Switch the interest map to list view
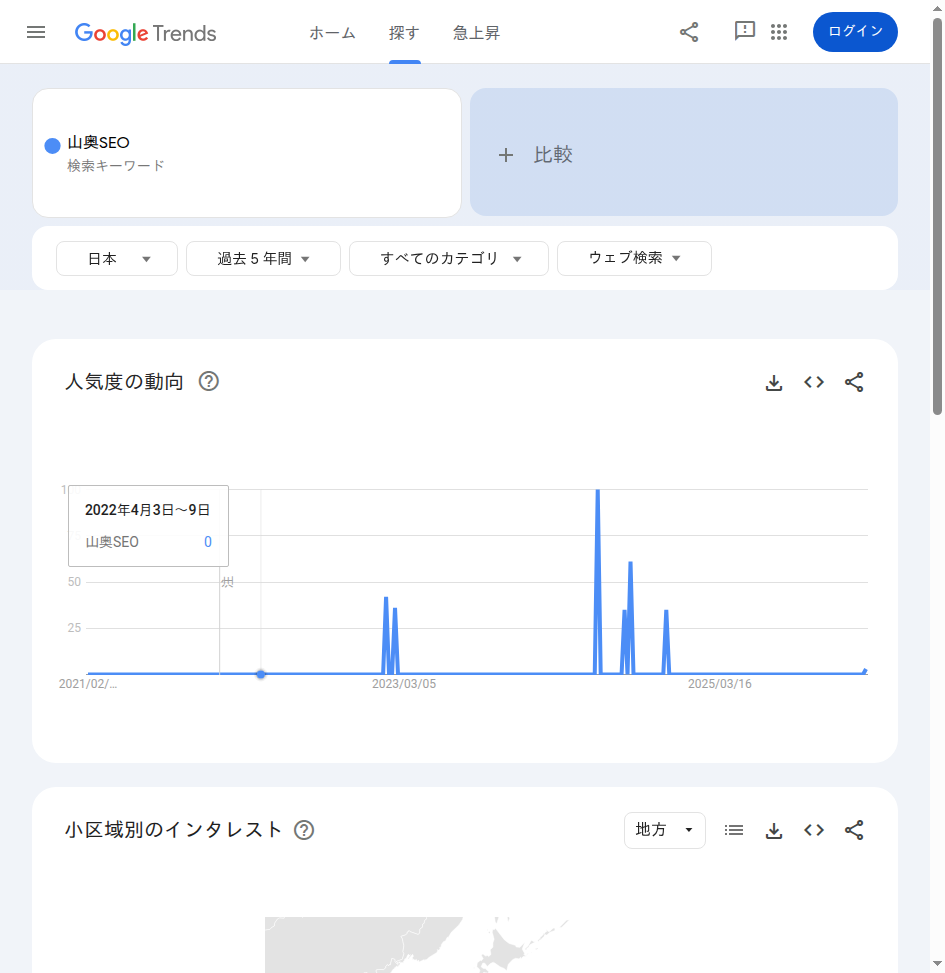The width and height of the screenshot is (945, 973). [733, 829]
